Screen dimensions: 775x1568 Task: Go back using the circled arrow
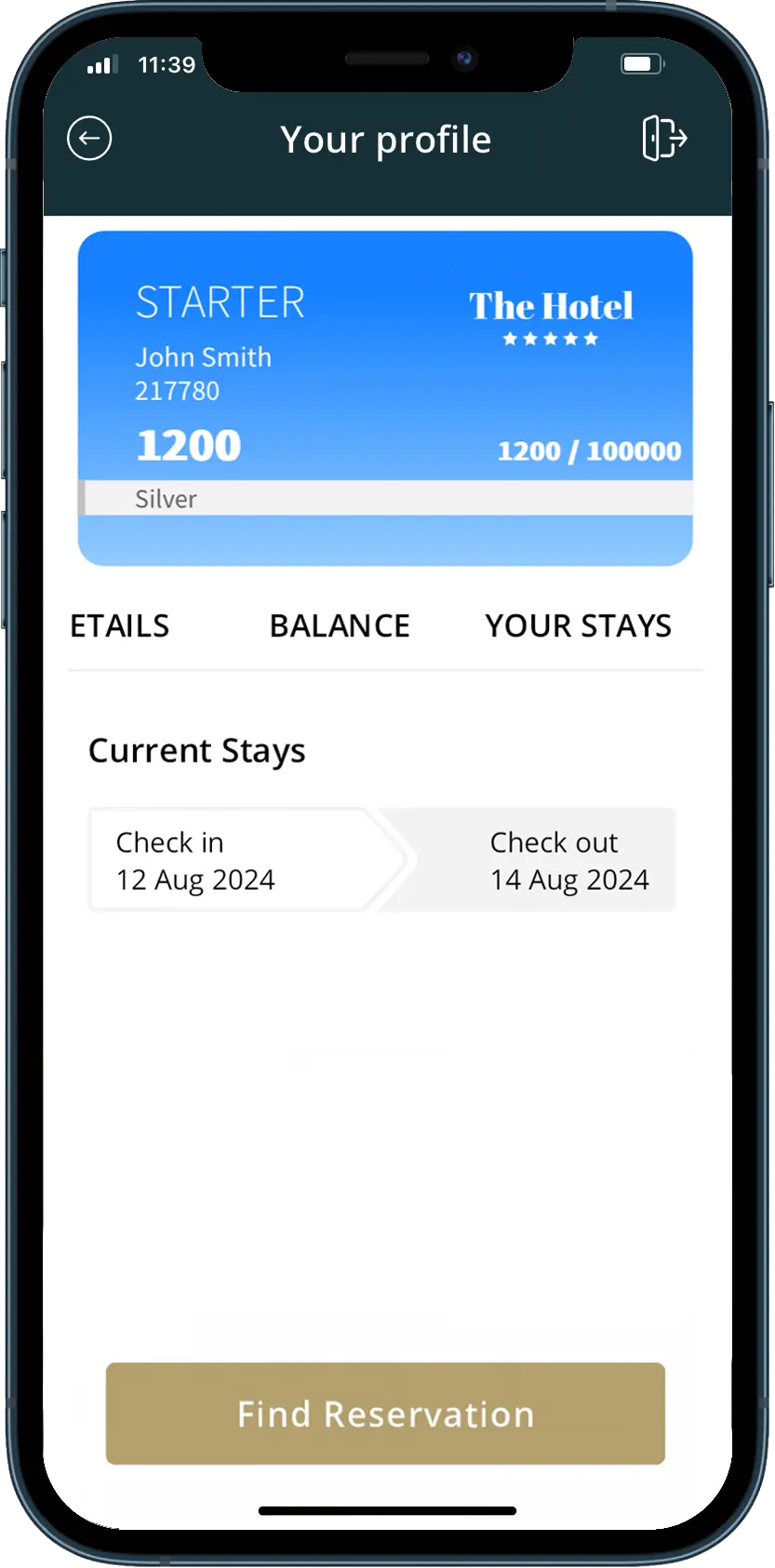pos(89,140)
